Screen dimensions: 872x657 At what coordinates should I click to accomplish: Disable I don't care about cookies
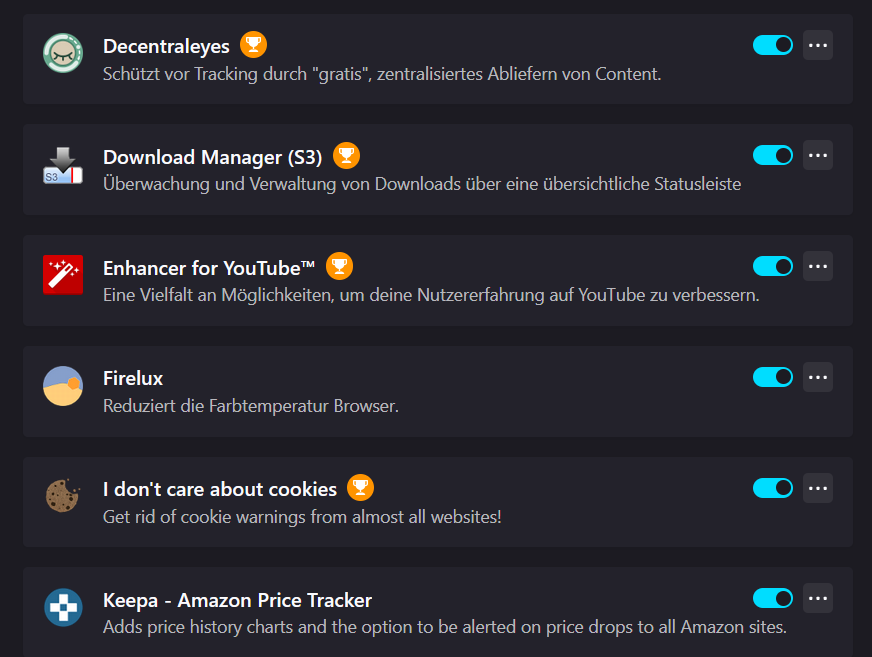tap(772, 488)
